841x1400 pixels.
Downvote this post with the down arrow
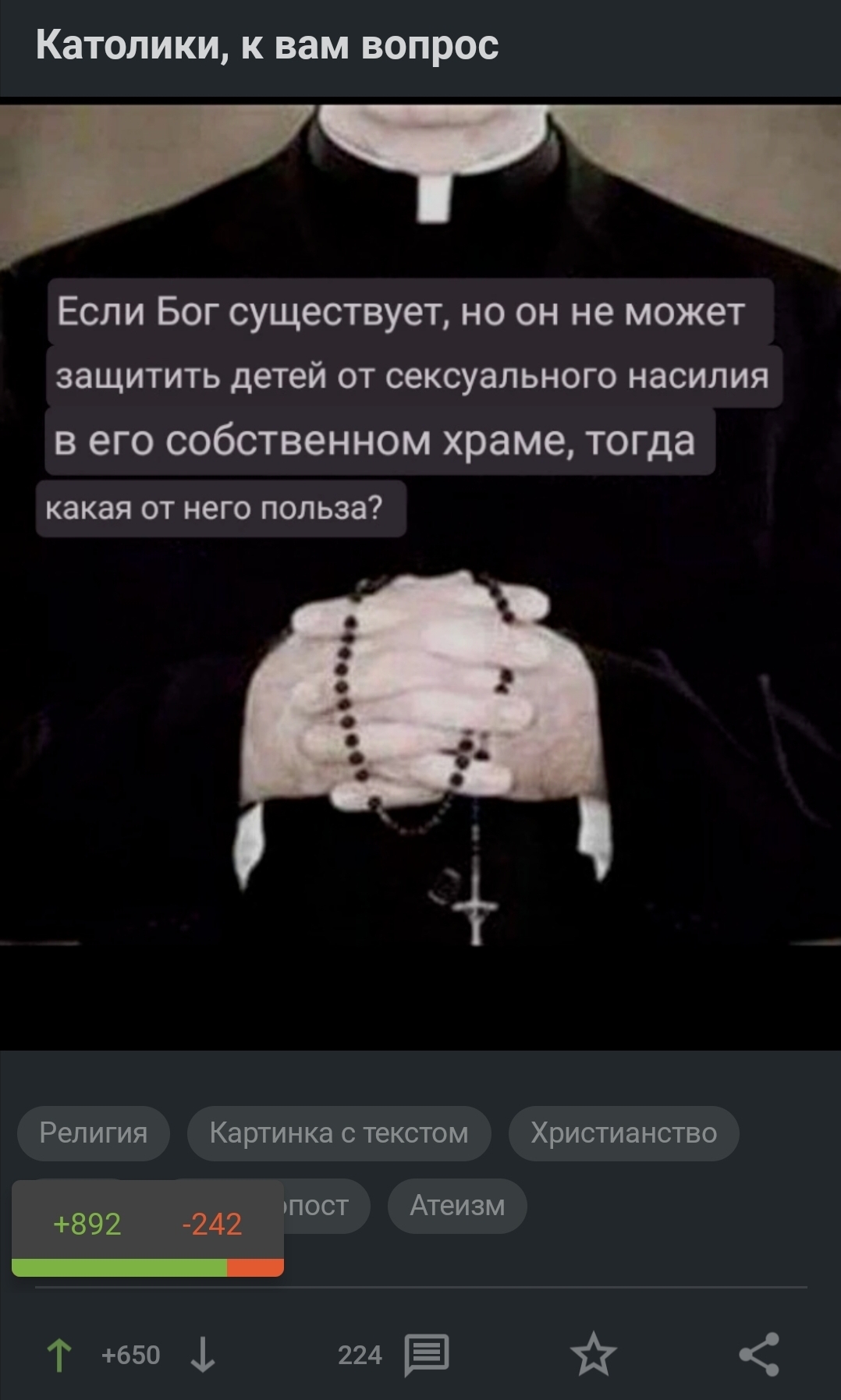(x=203, y=1356)
